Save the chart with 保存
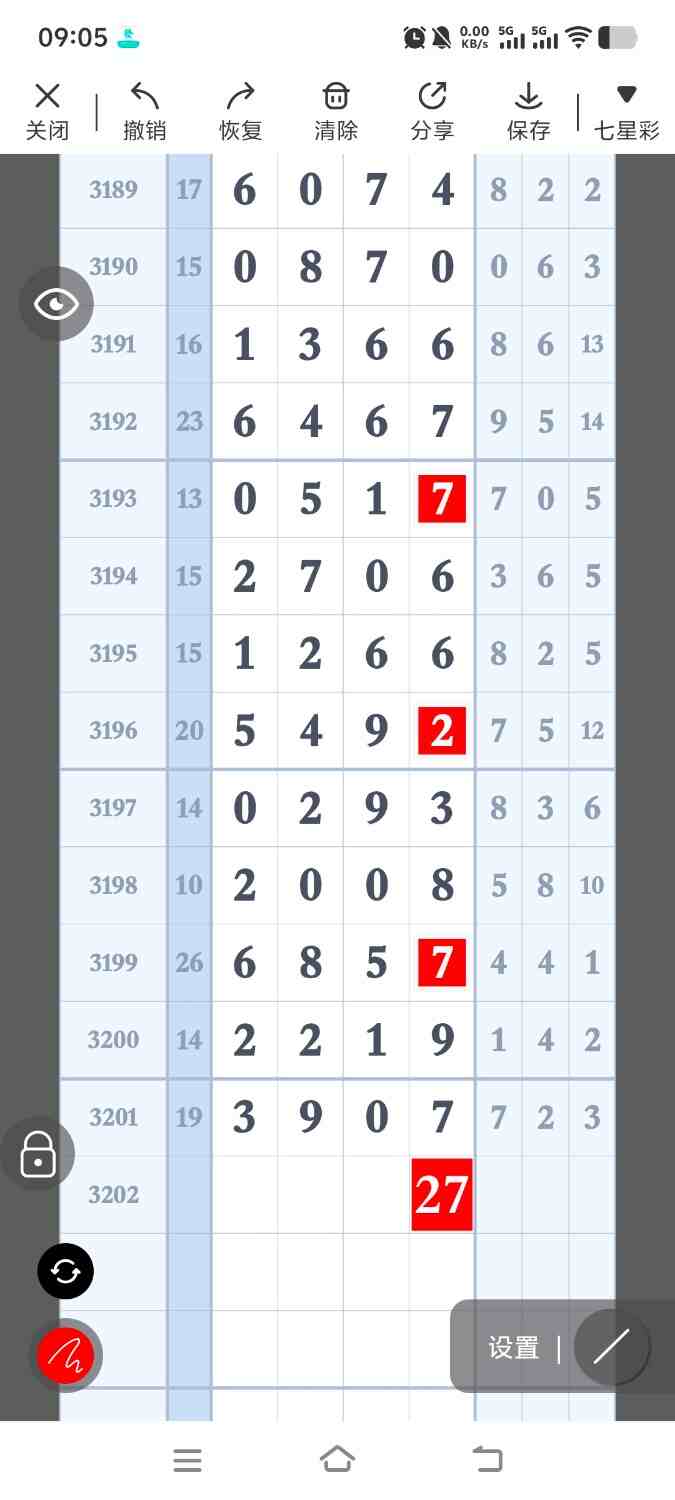This screenshot has width=675, height=1500. (x=528, y=111)
